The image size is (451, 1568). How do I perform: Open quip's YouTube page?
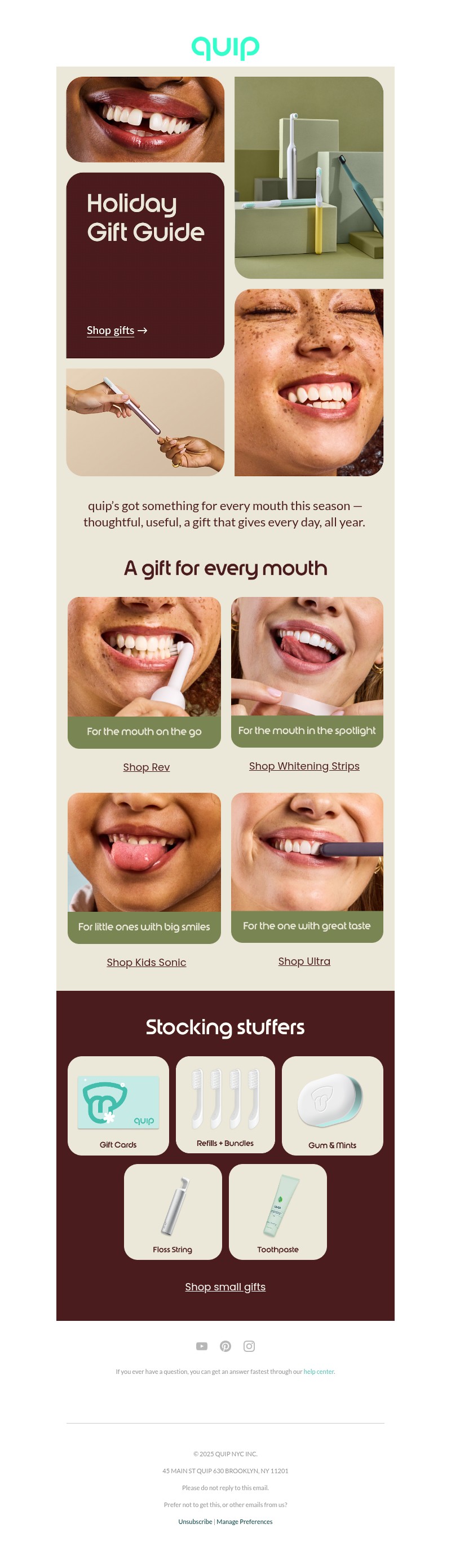pyautogui.click(x=202, y=1346)
